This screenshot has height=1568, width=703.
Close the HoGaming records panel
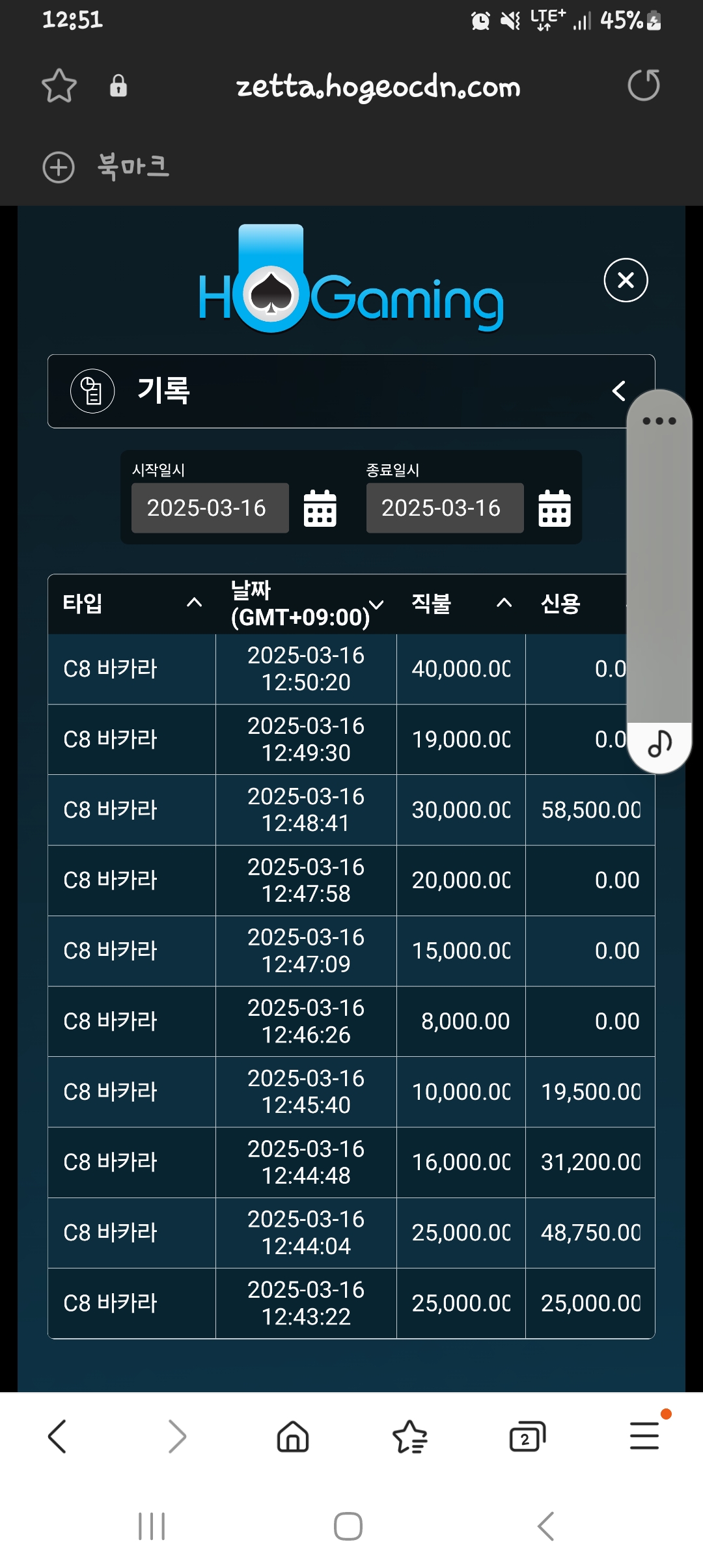click(x=626, y=280)
